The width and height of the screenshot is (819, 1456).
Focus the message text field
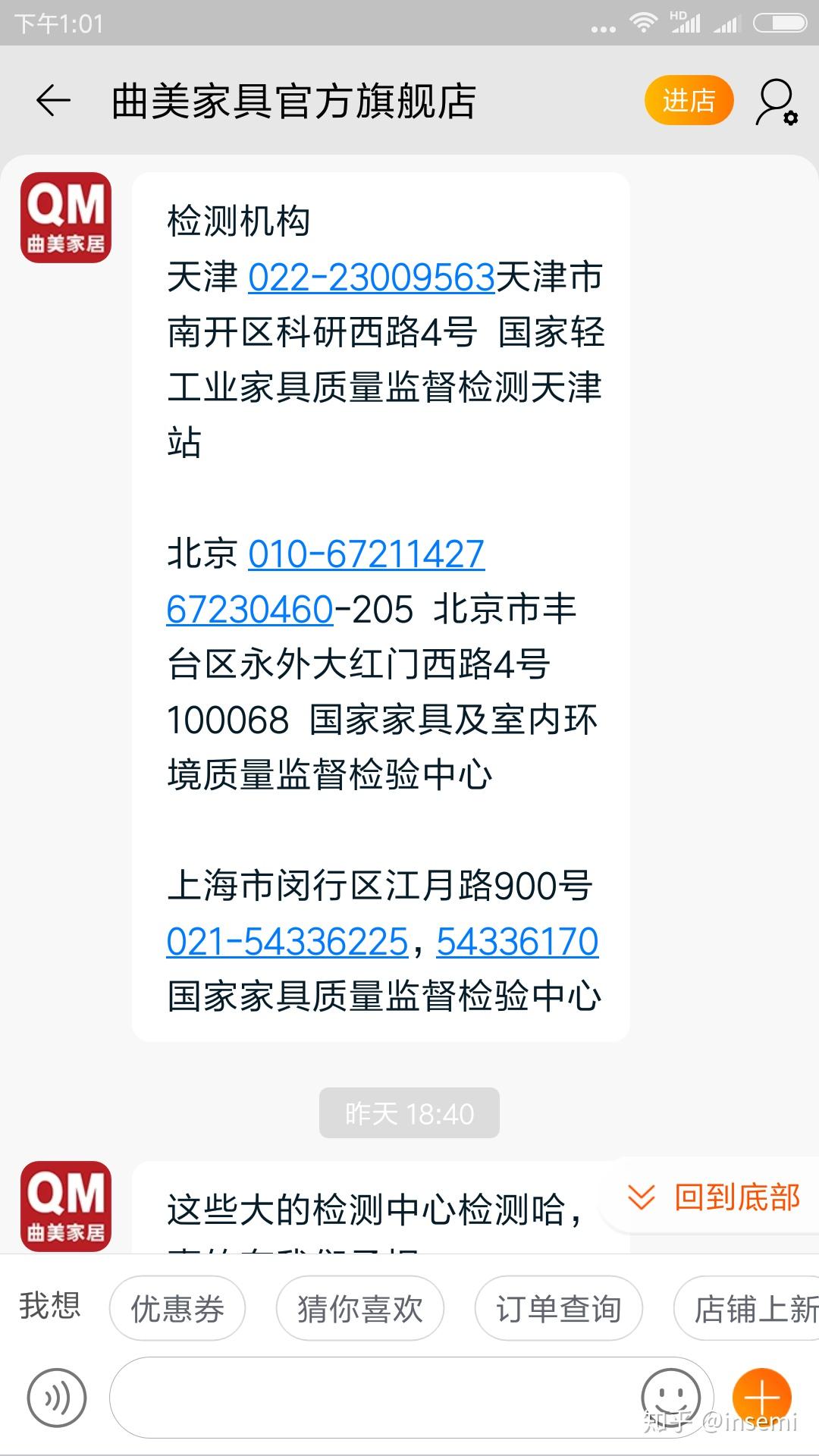pyautogui.click(x=372, y=1398)
